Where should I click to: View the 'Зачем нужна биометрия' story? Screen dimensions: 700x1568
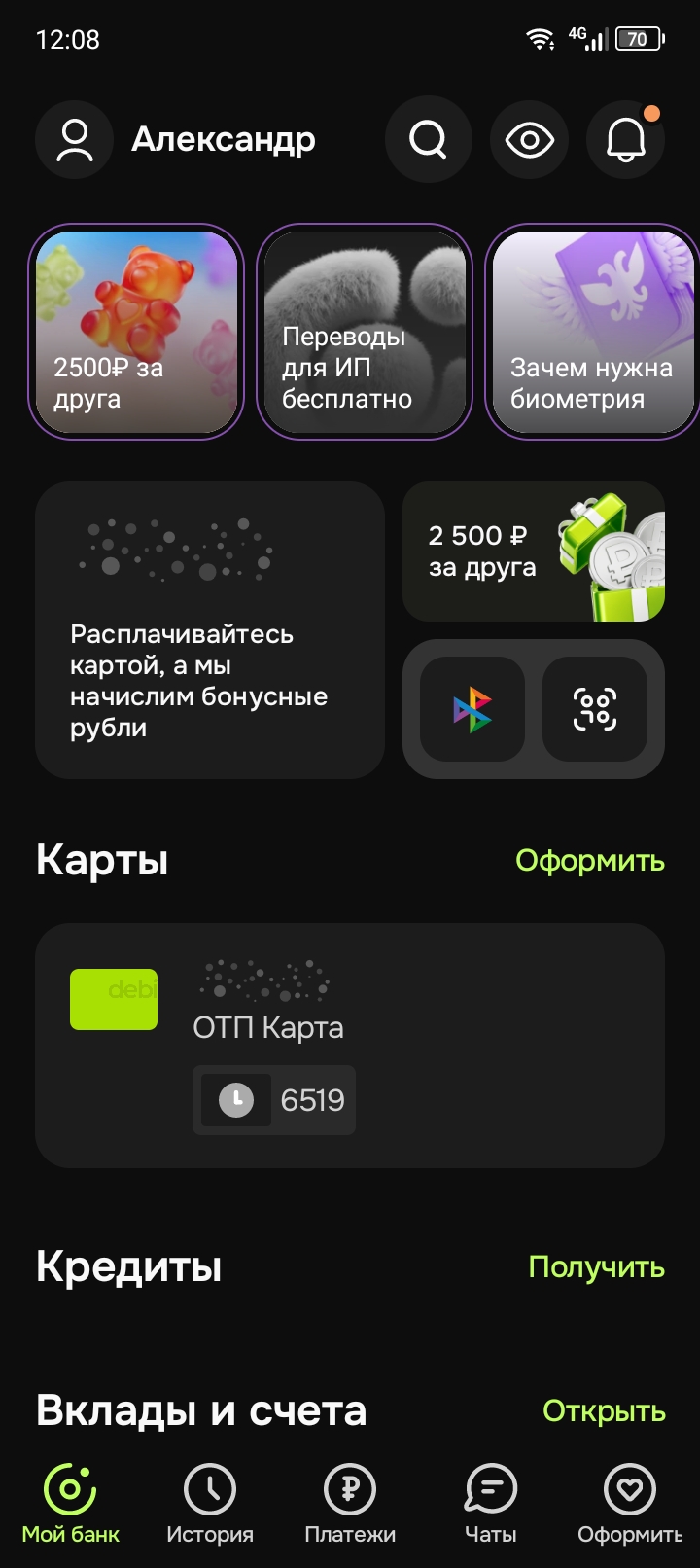tap(593, 332)
